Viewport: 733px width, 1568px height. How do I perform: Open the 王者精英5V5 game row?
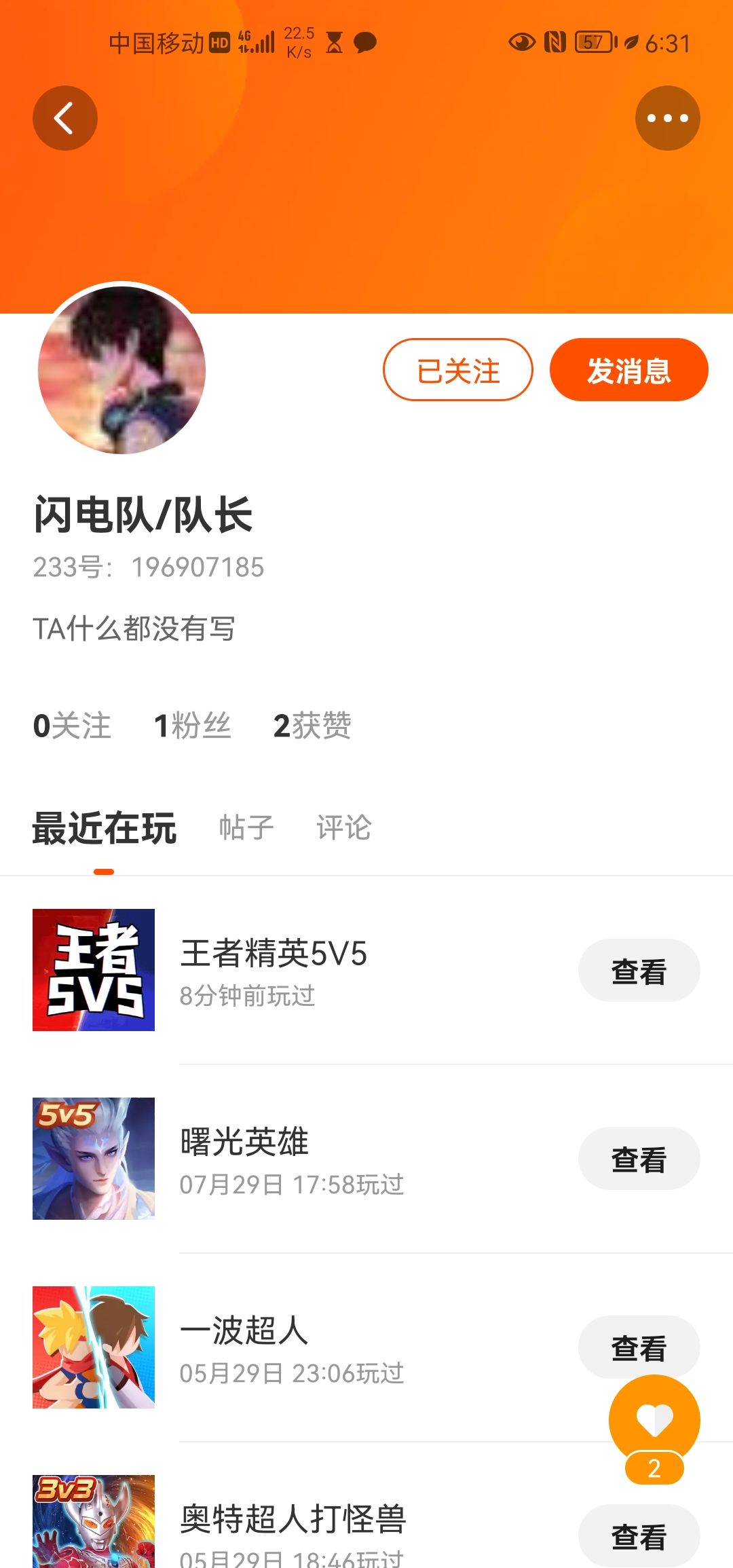(366, 970)
